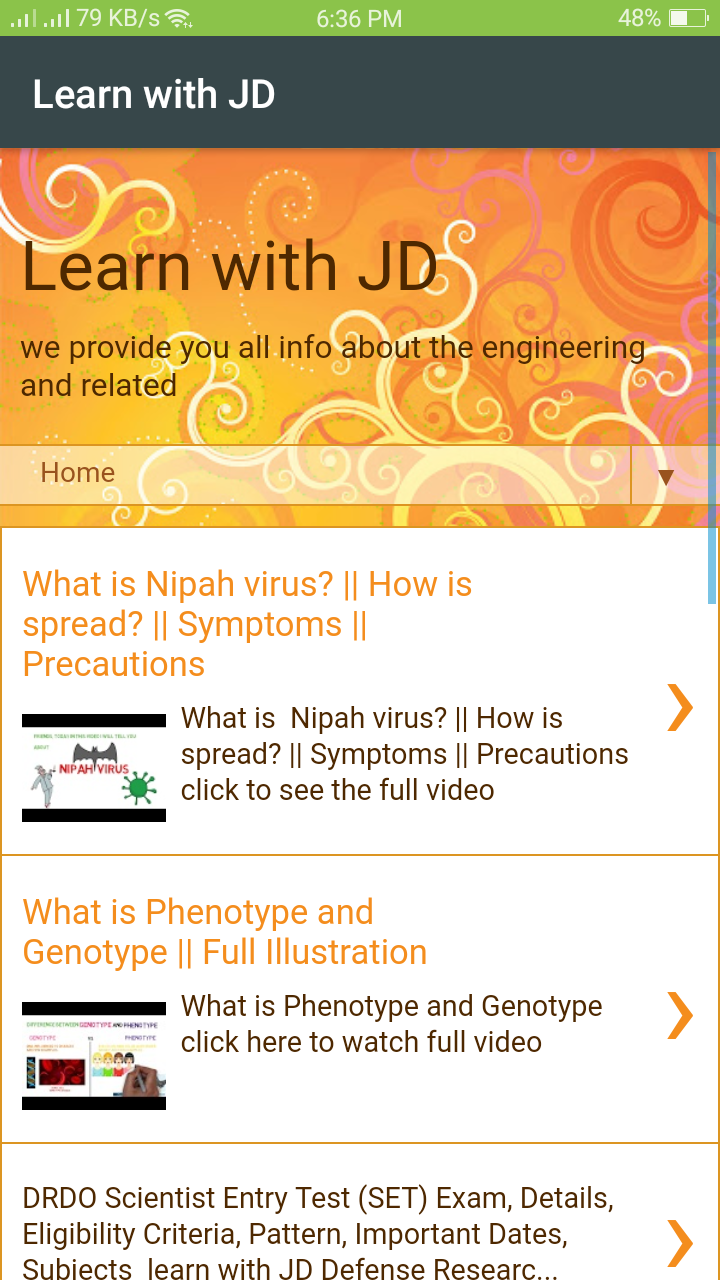
Task: Tap the Genotype vs Phenotype thumbnail image
Action: (93, 1053)
